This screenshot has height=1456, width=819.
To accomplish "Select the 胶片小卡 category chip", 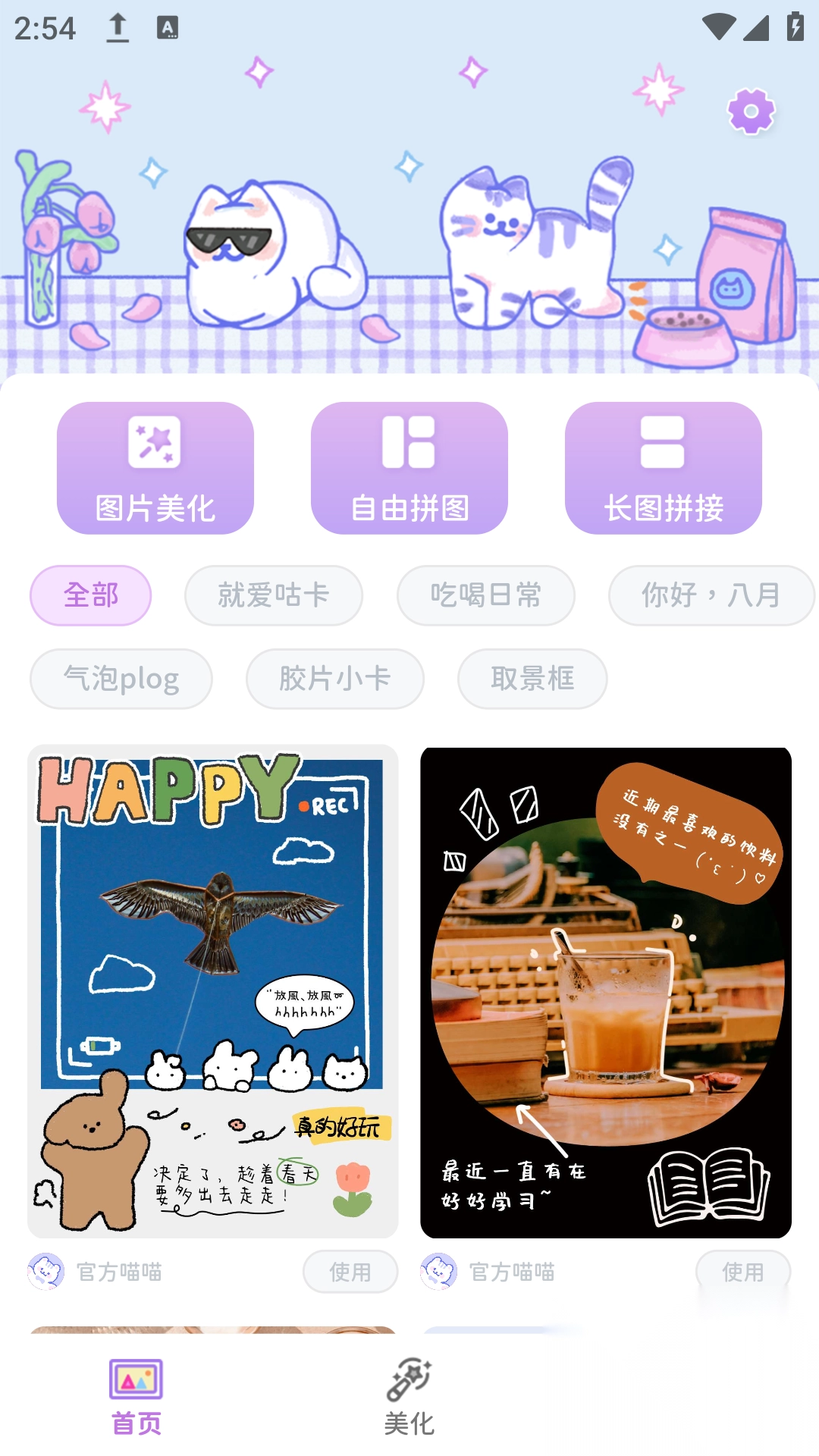I will coord(335,679).
